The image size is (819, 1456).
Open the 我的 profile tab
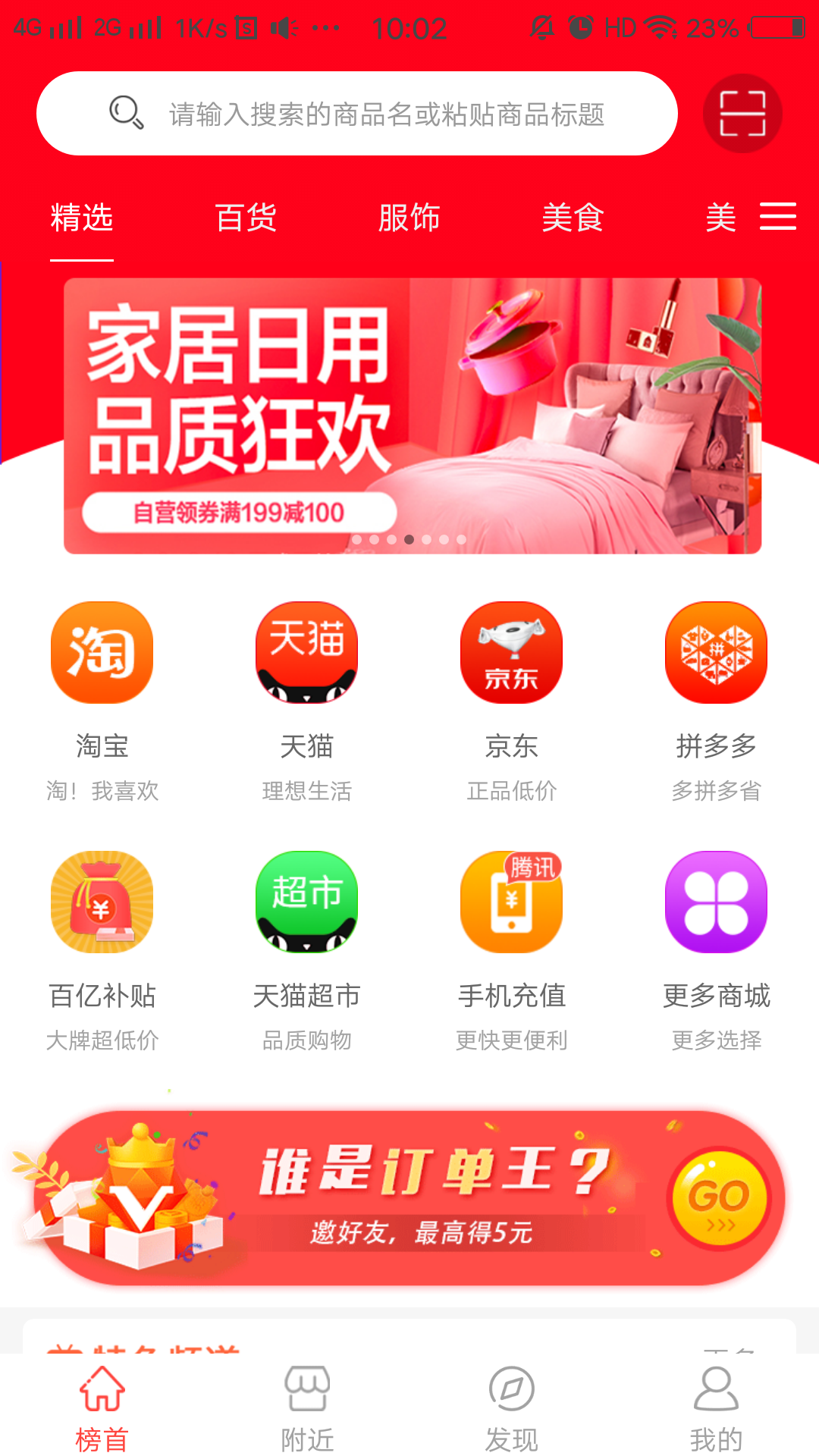click(717, 1408)
